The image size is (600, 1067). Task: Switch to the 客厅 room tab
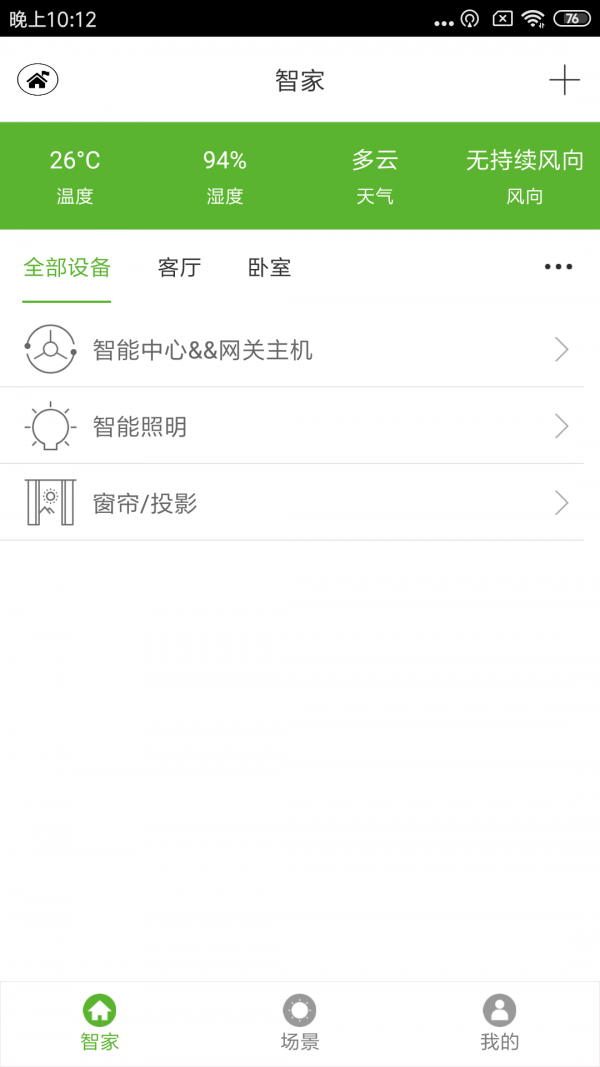(x=180, y=267)
